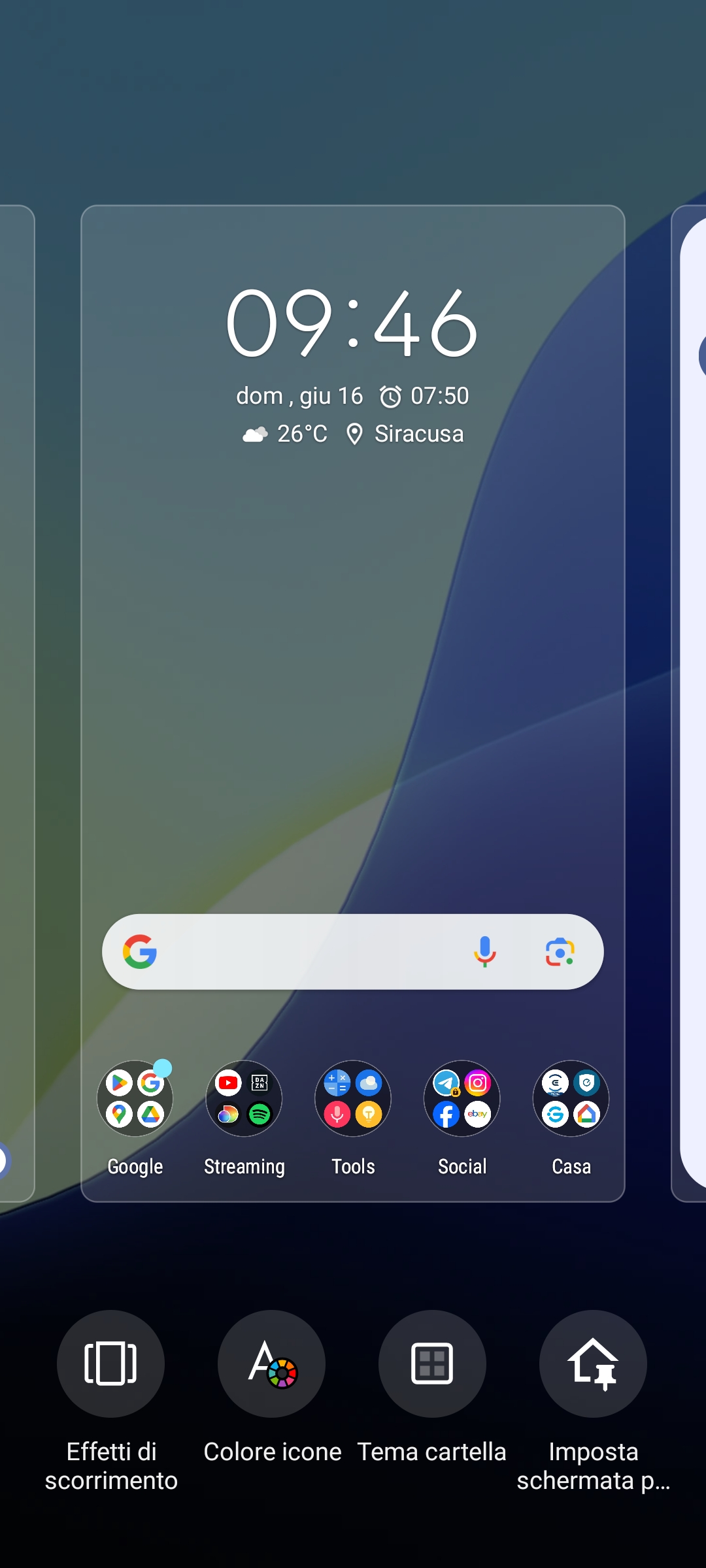This screenshot has height=1568, width=706.
Task: Open the Tools folder
Action: tap(353, 1099)
